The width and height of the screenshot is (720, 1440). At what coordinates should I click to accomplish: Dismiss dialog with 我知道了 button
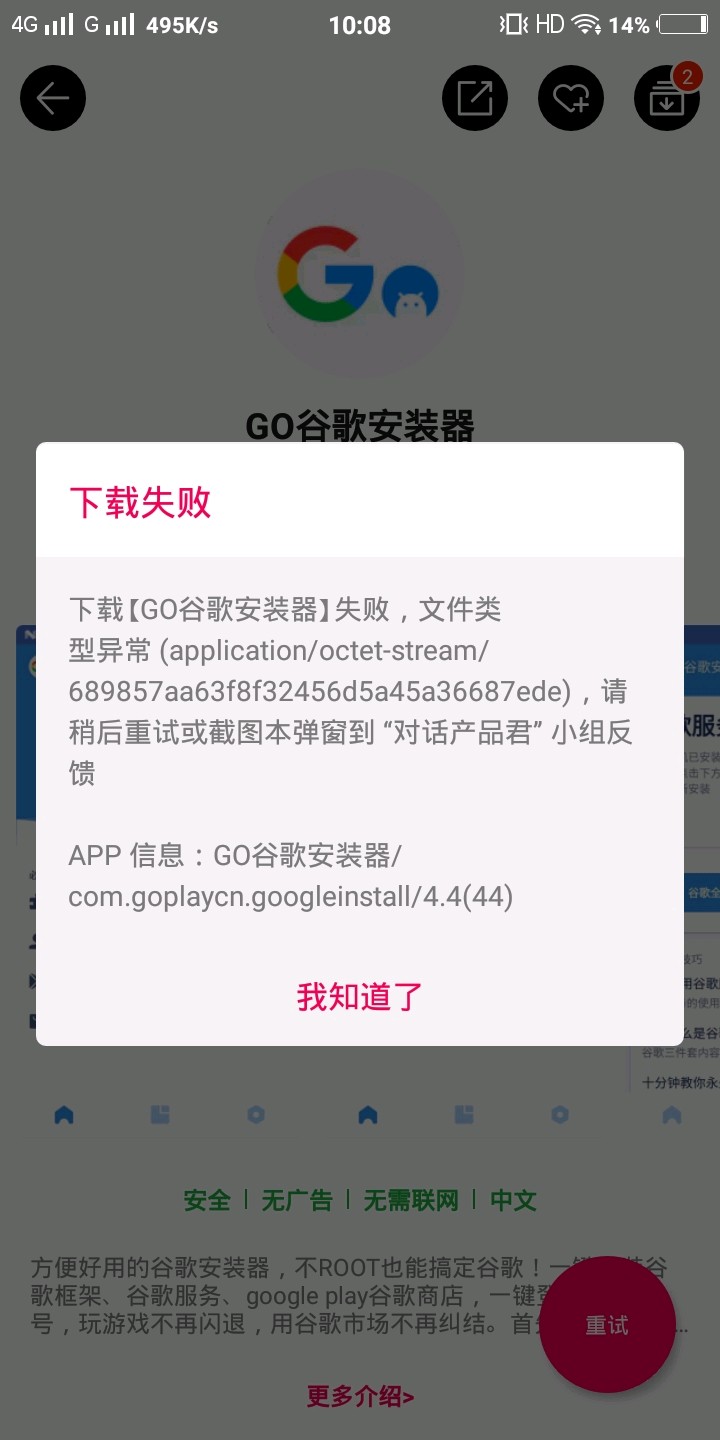[360, 996]
